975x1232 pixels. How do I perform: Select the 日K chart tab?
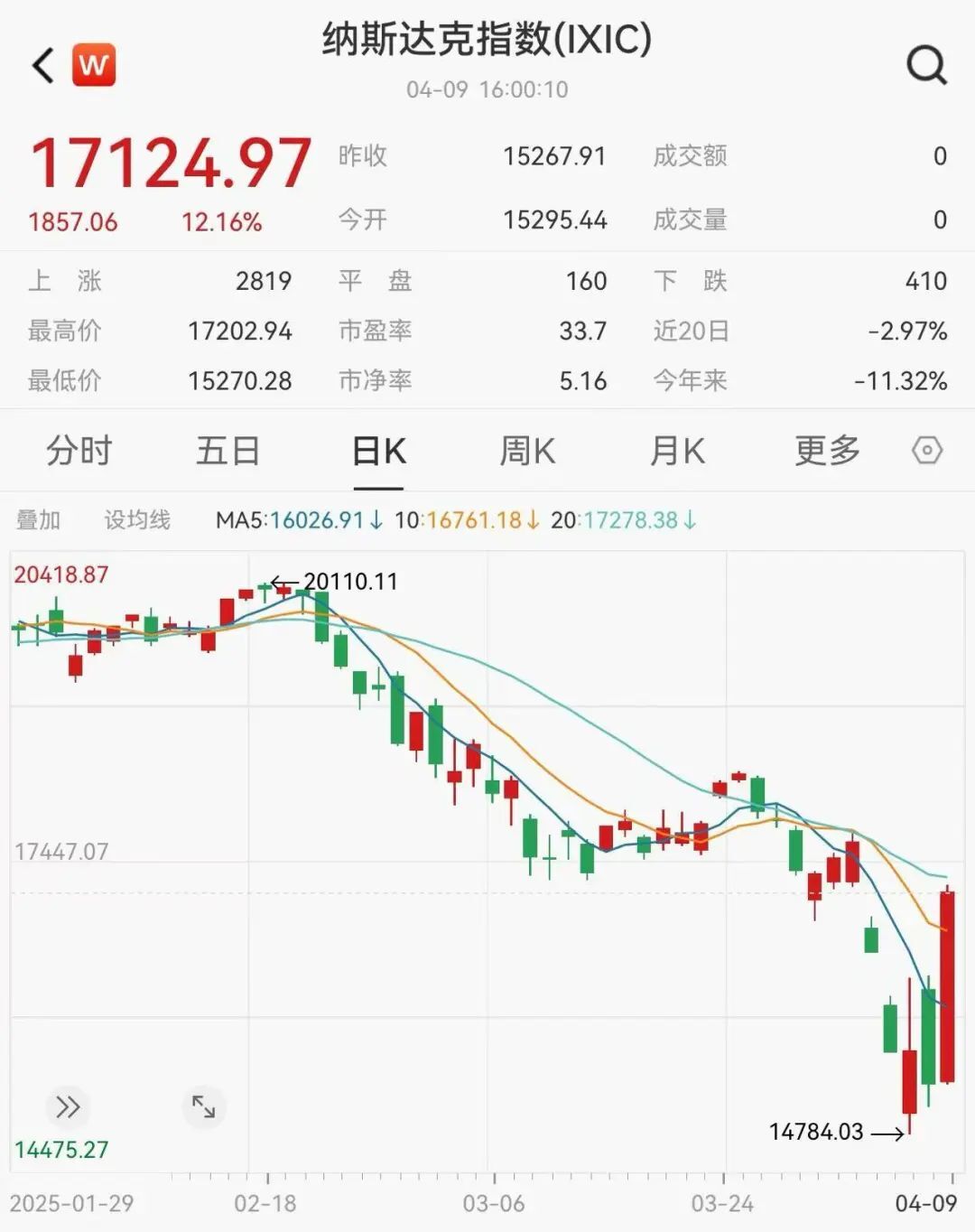point(378,451)
